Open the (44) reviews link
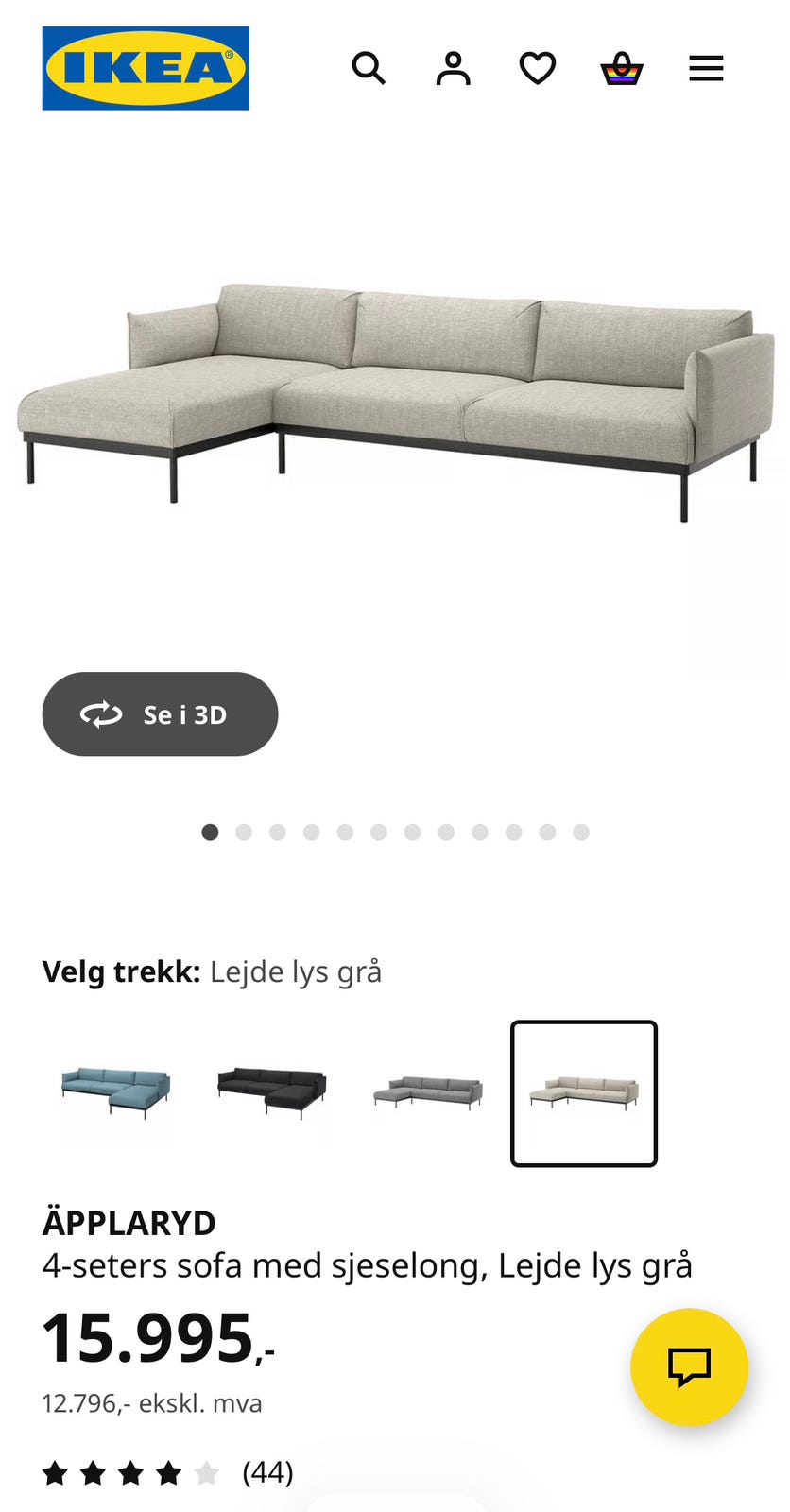Screen dimensions: 790x1512 click(266, 1472)
